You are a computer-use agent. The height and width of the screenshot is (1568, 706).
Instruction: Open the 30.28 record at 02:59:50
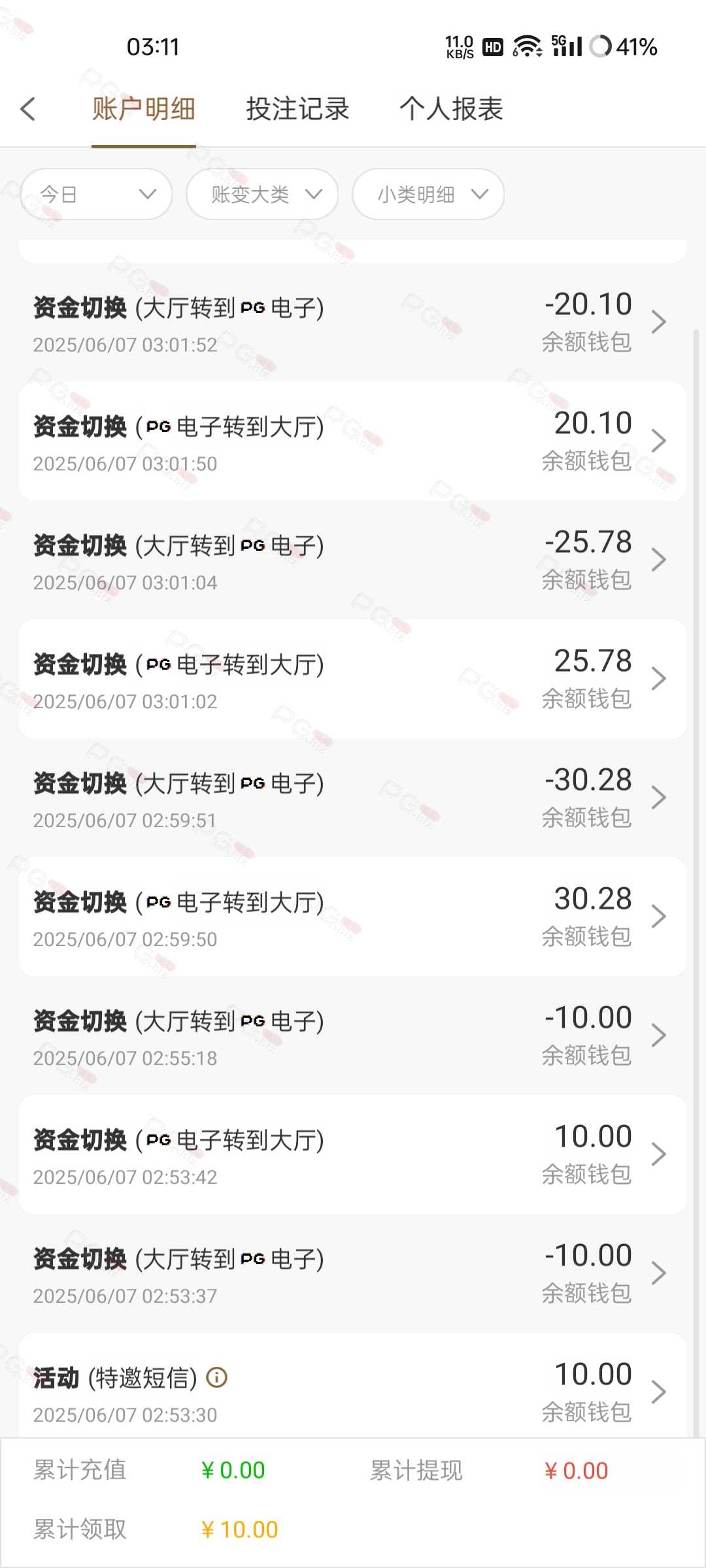pos(353,917)
